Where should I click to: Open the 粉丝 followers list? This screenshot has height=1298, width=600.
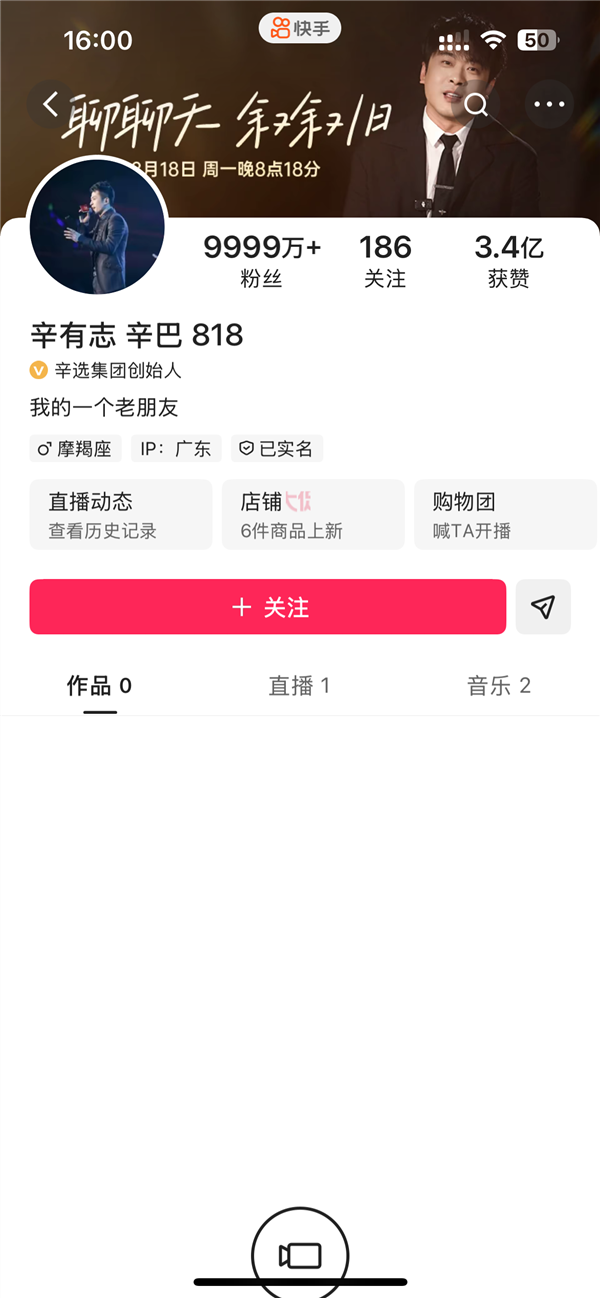coord(262,261)
